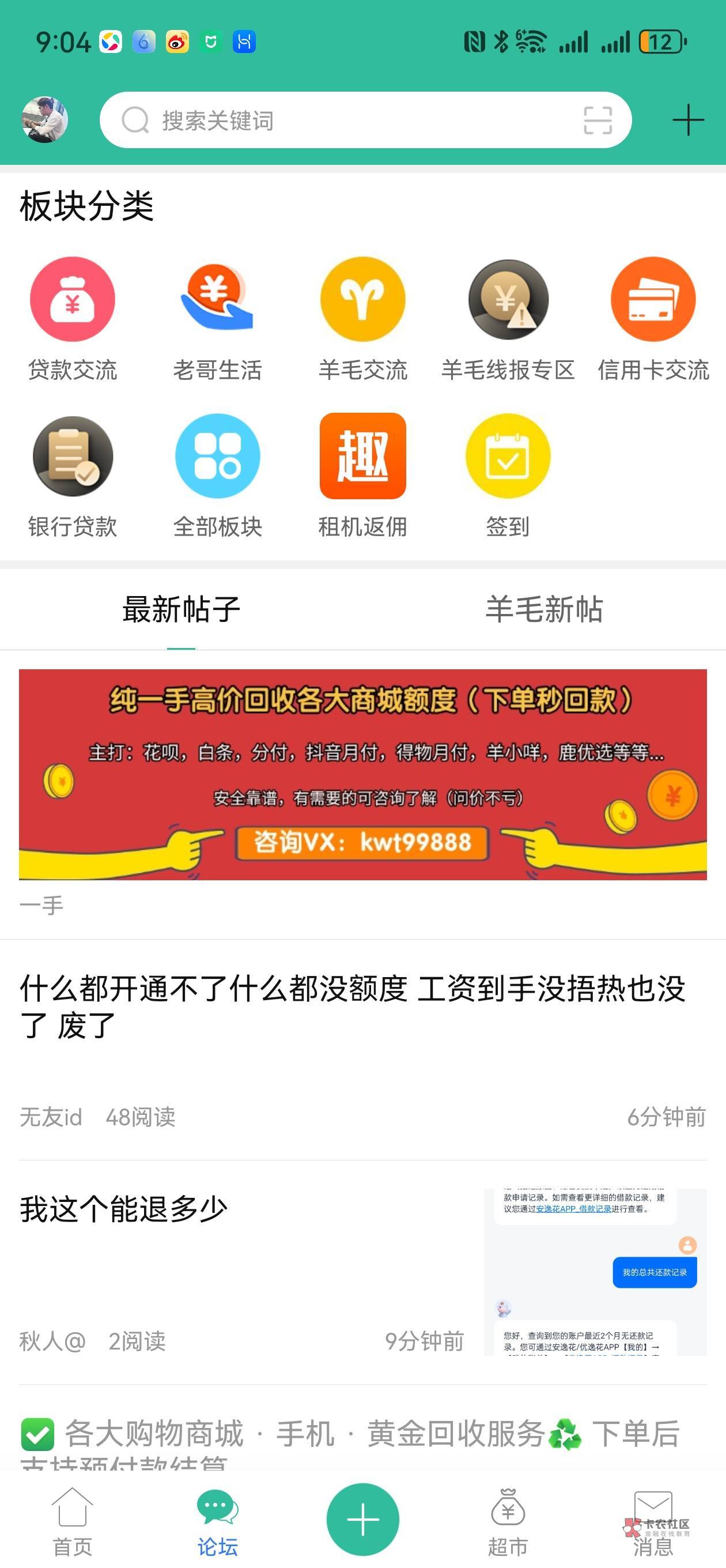Open the profile avatar
The width and height of the screenshot is (726, 1568).
pos(44,120)
